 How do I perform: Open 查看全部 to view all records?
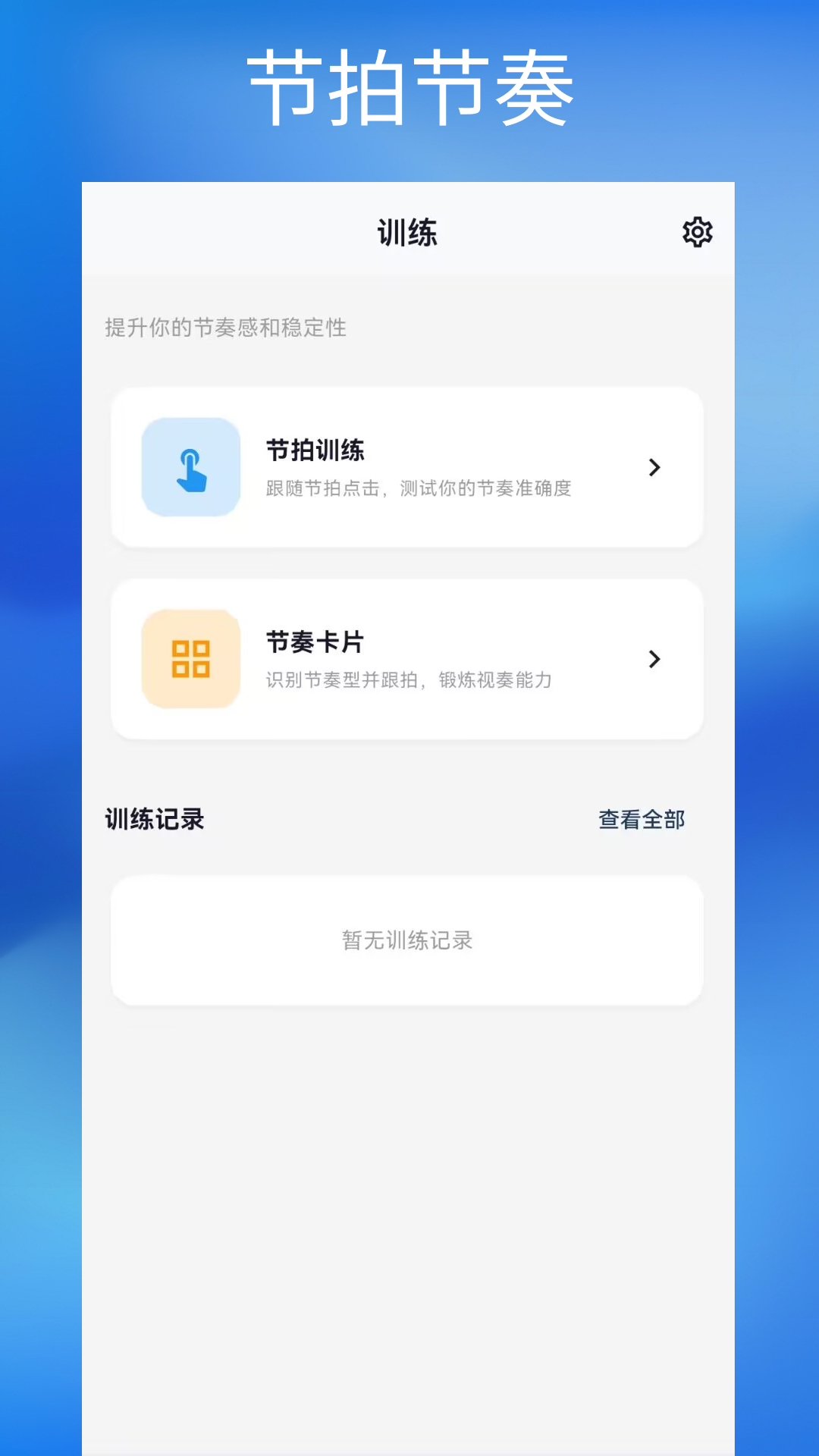tap(642, 819)
